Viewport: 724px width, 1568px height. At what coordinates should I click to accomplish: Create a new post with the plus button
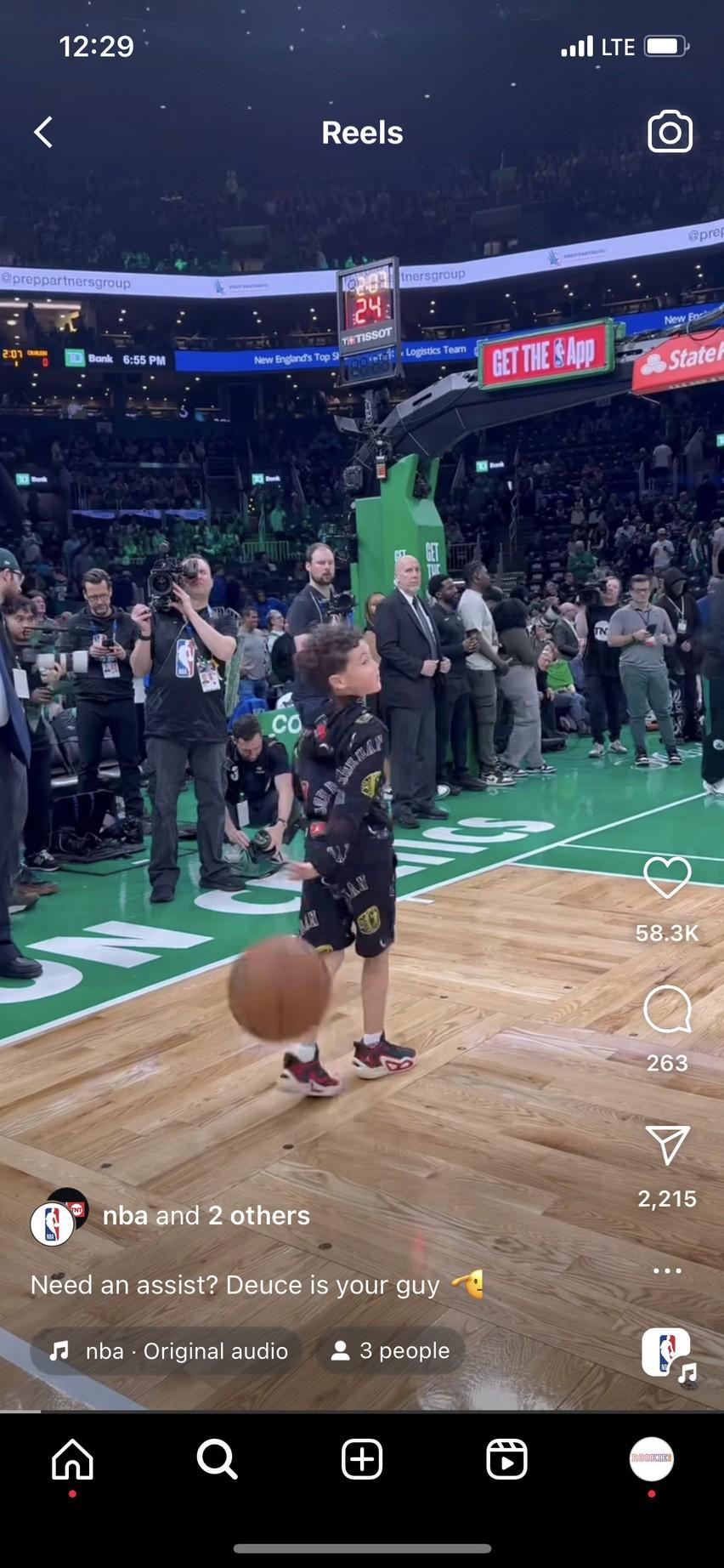362,1459
